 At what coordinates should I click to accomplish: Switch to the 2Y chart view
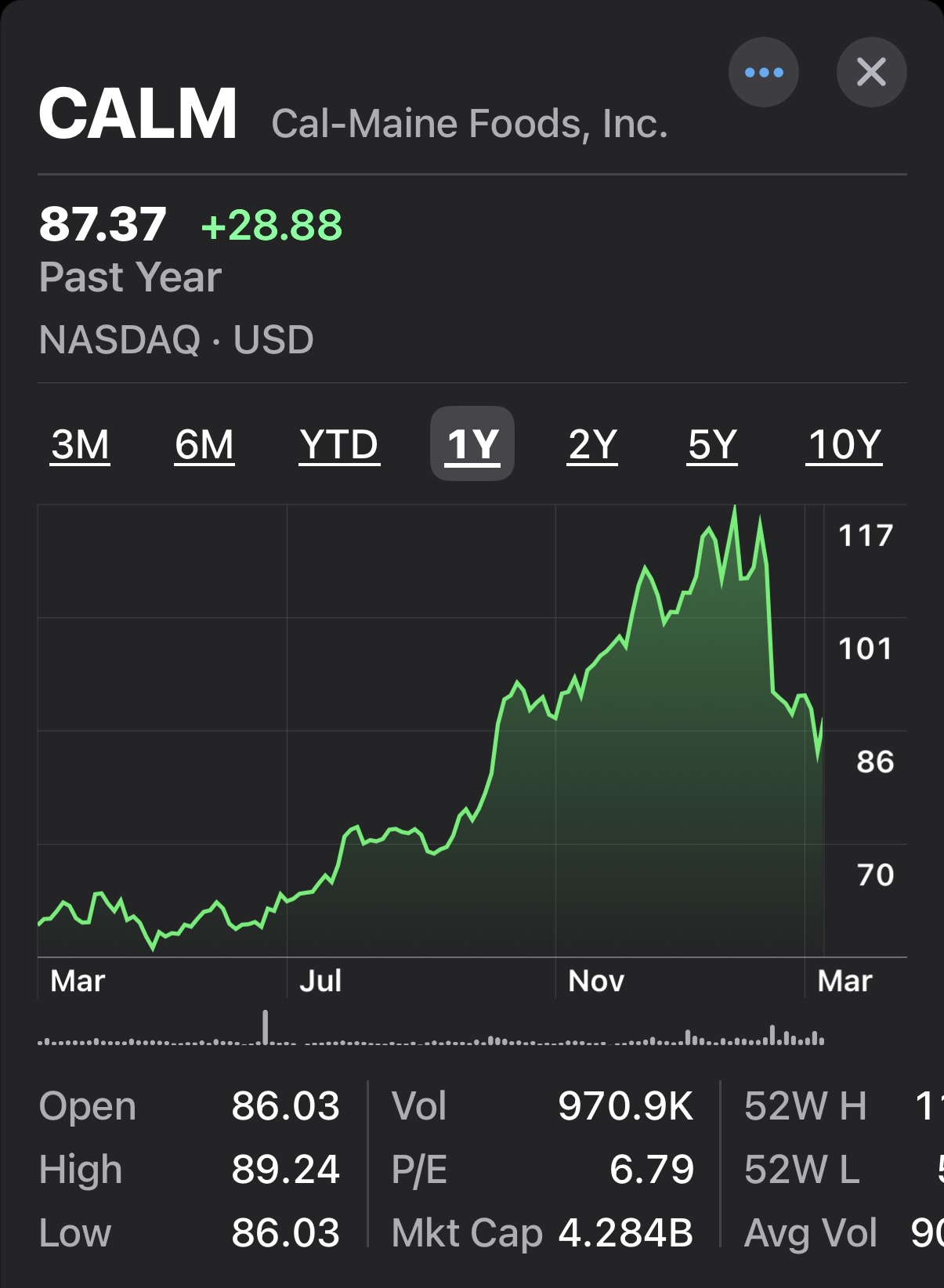pos(593,444)
